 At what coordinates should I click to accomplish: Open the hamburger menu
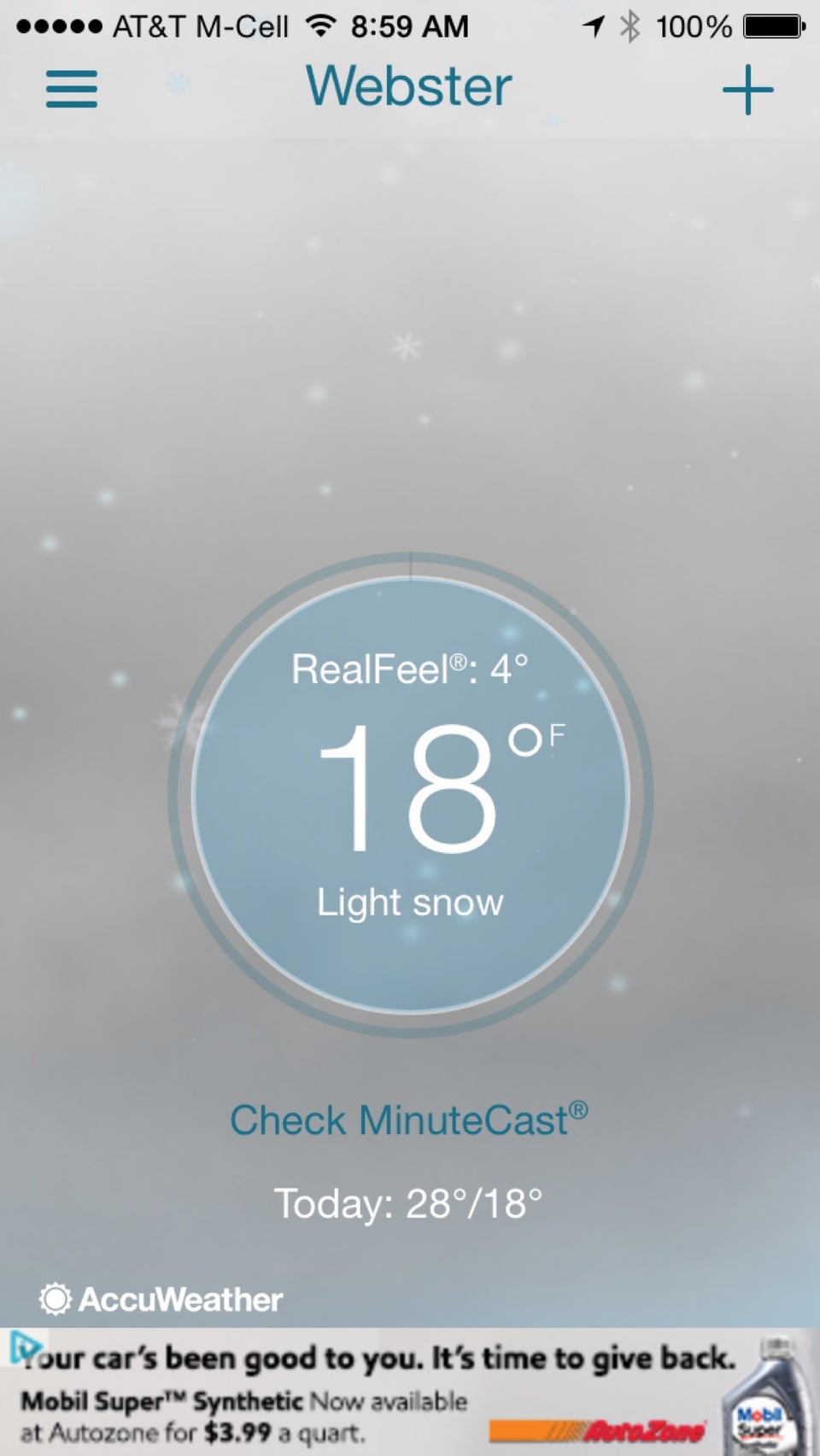pos(72,89)
